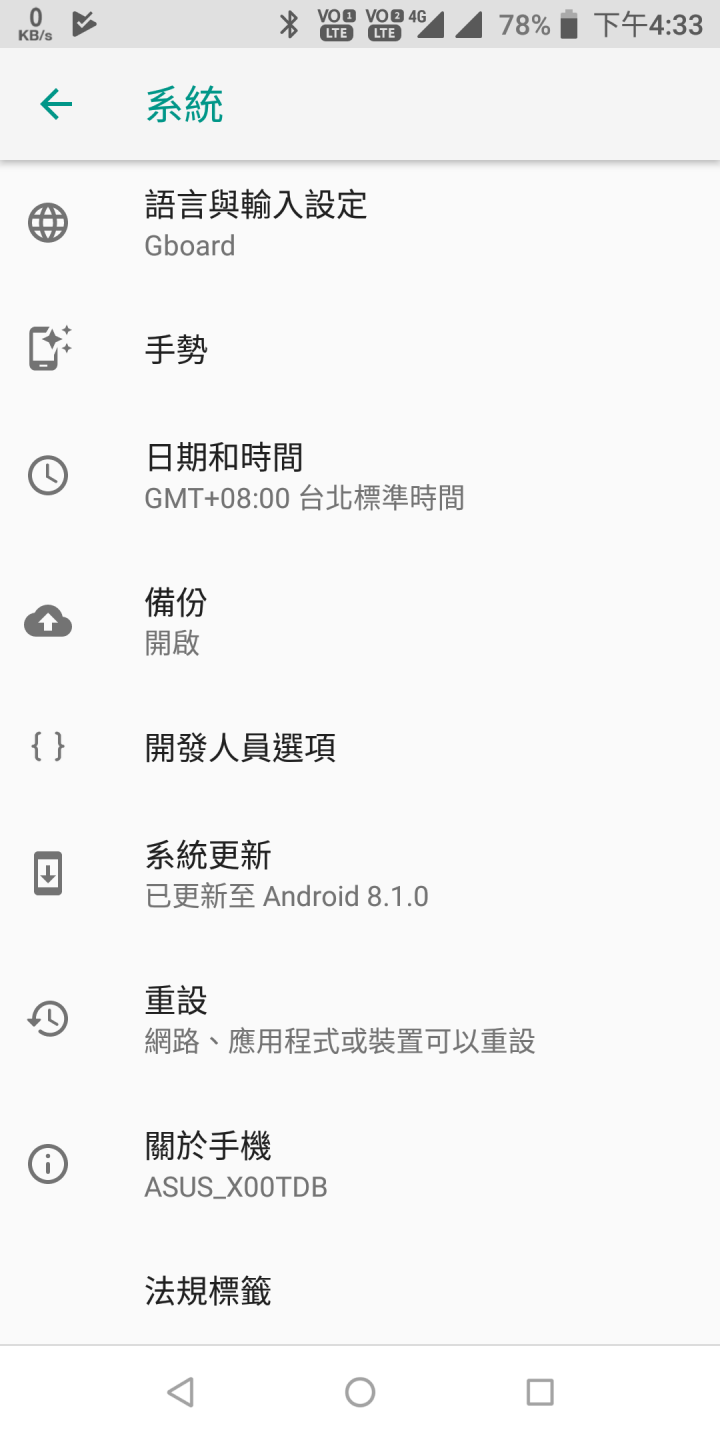Go back using the top-left arrow
720x1440 pixels.
pyautogui.click(x=56, y=104)
